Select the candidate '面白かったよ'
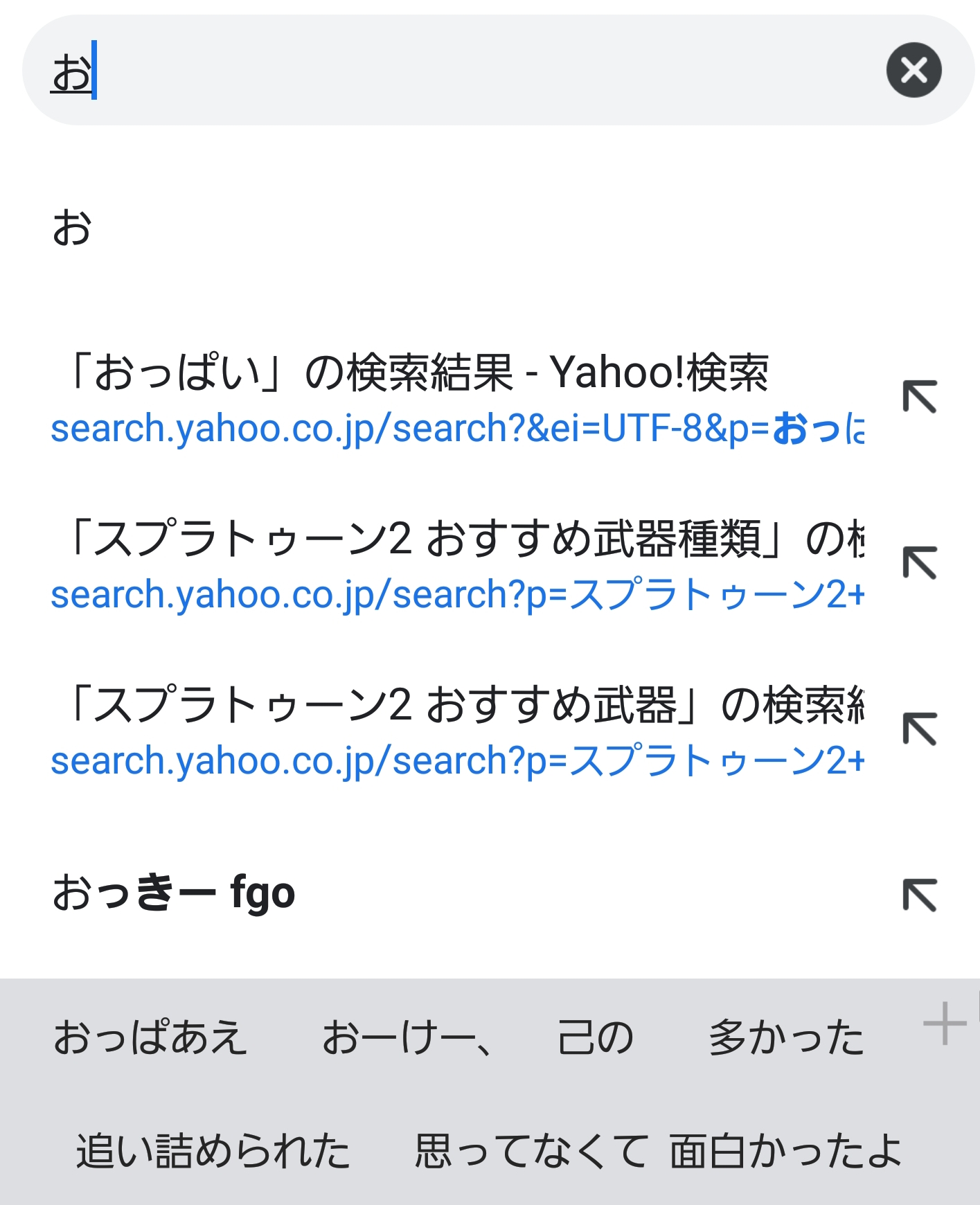The width and height of the screenshot is (980, 1205). pos(786,1152)
